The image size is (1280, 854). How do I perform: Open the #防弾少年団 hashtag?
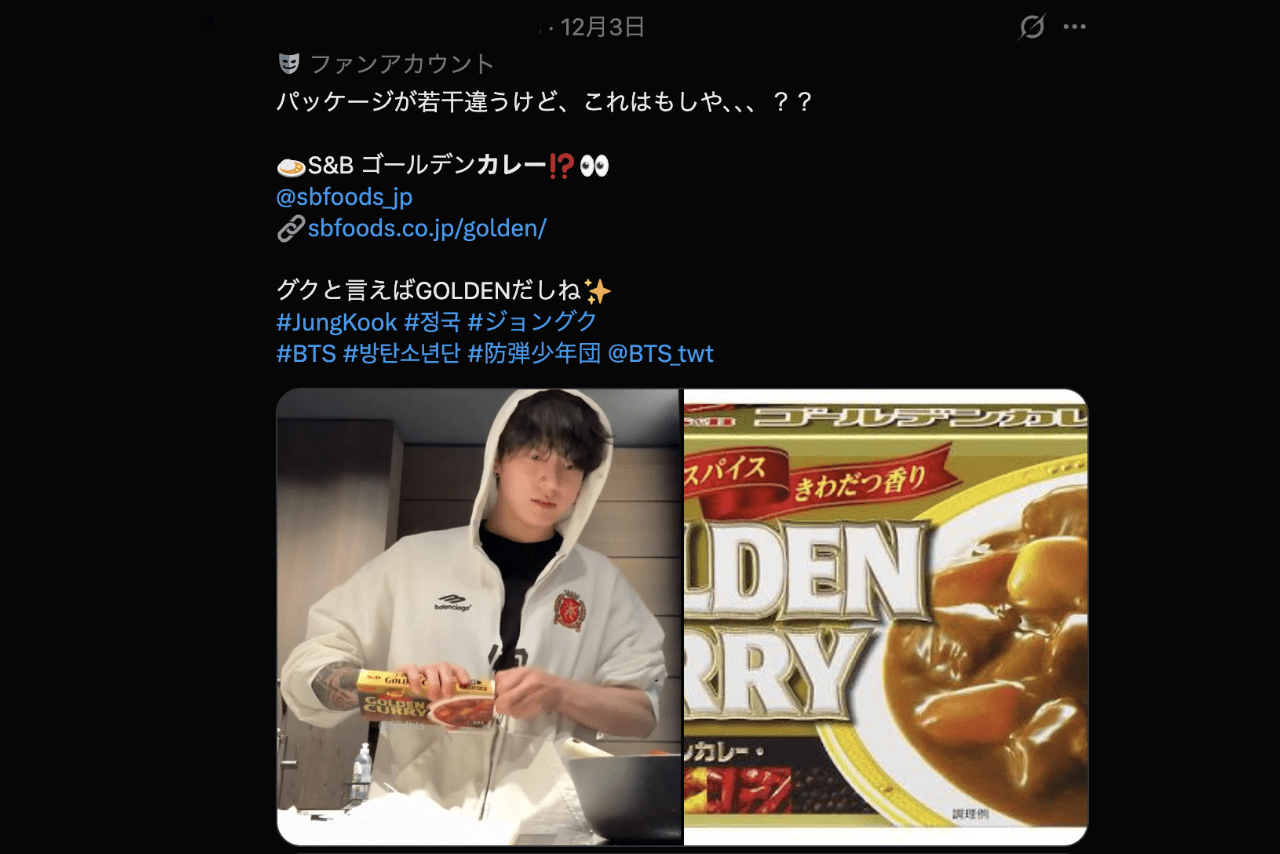pos(533,353)
